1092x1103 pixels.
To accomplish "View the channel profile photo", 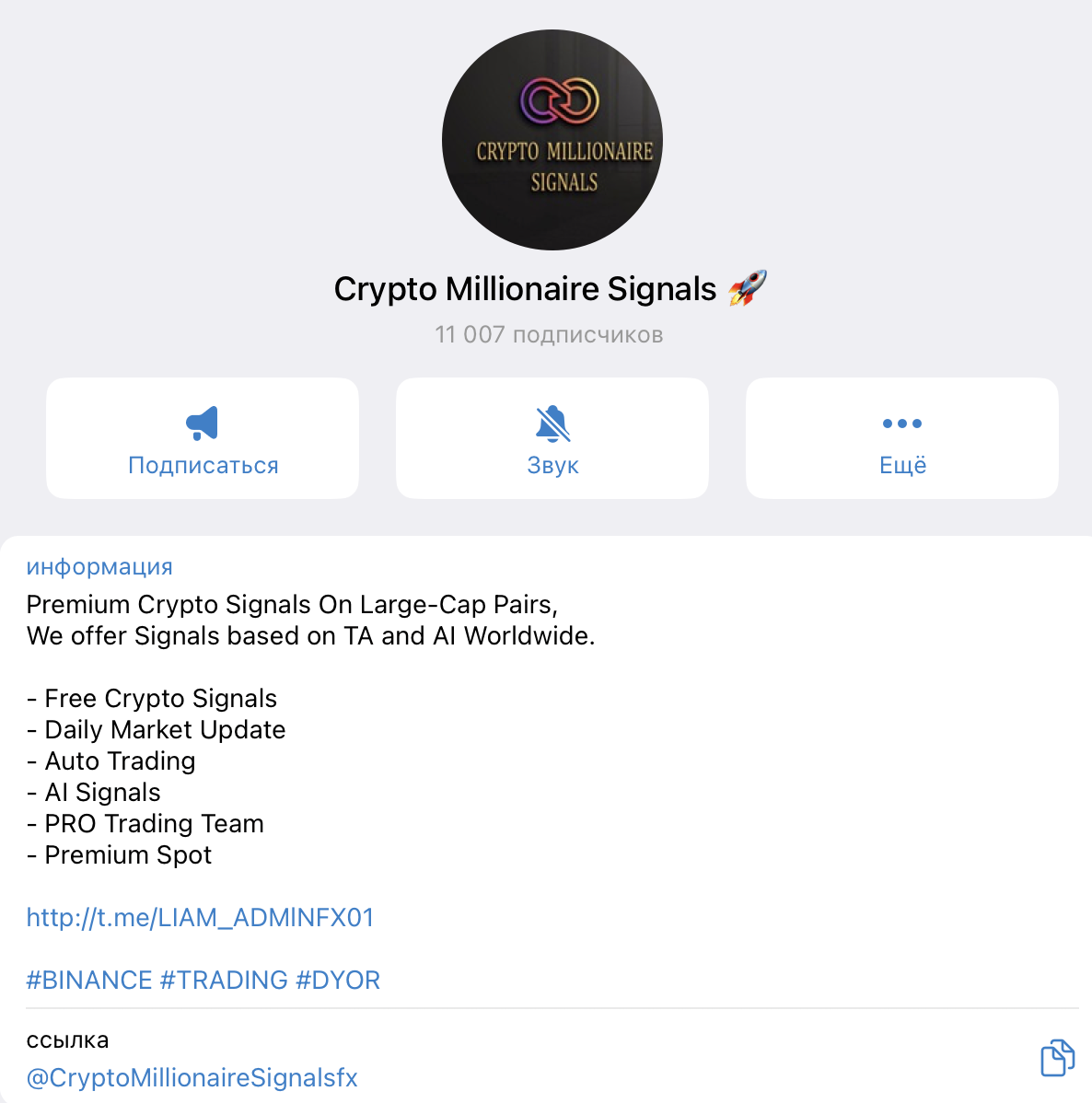I will pos(552,140).
